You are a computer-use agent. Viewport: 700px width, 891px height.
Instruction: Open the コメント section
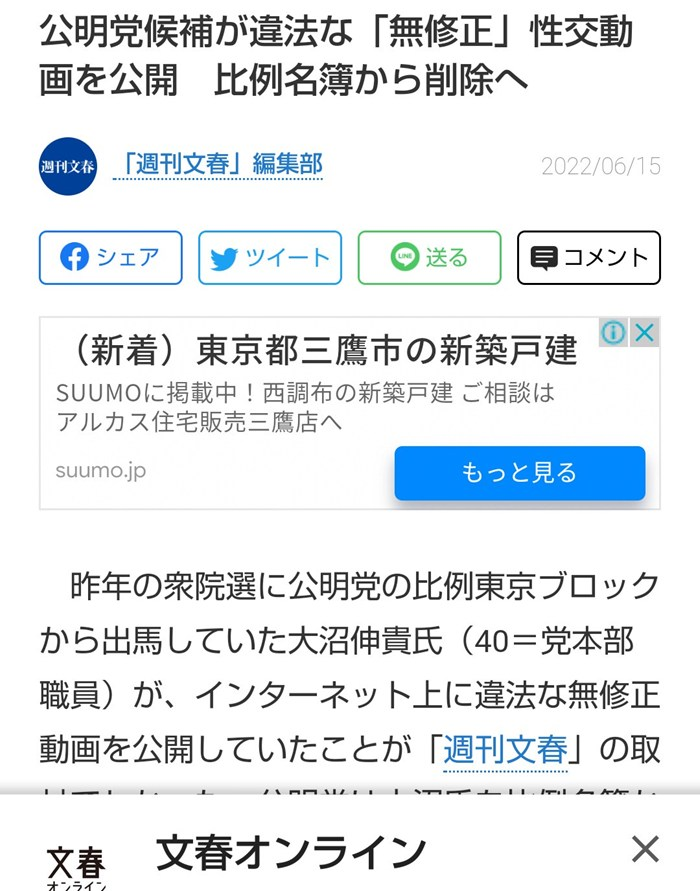pyautogui.click(x=589, y=258)
